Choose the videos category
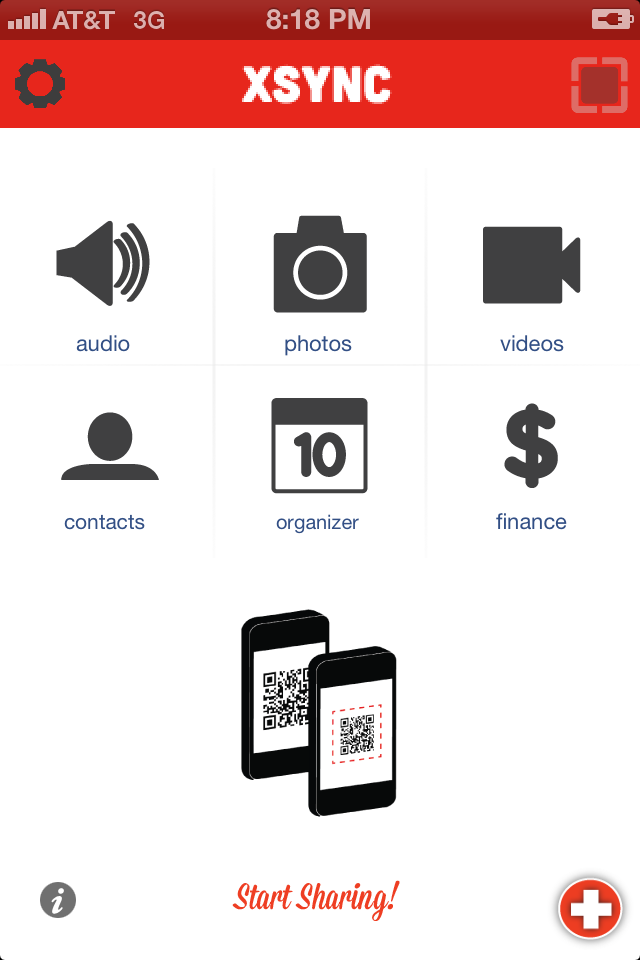Image resolution: width=640 pixels, height=960 pixels. [x=531, y=283]
